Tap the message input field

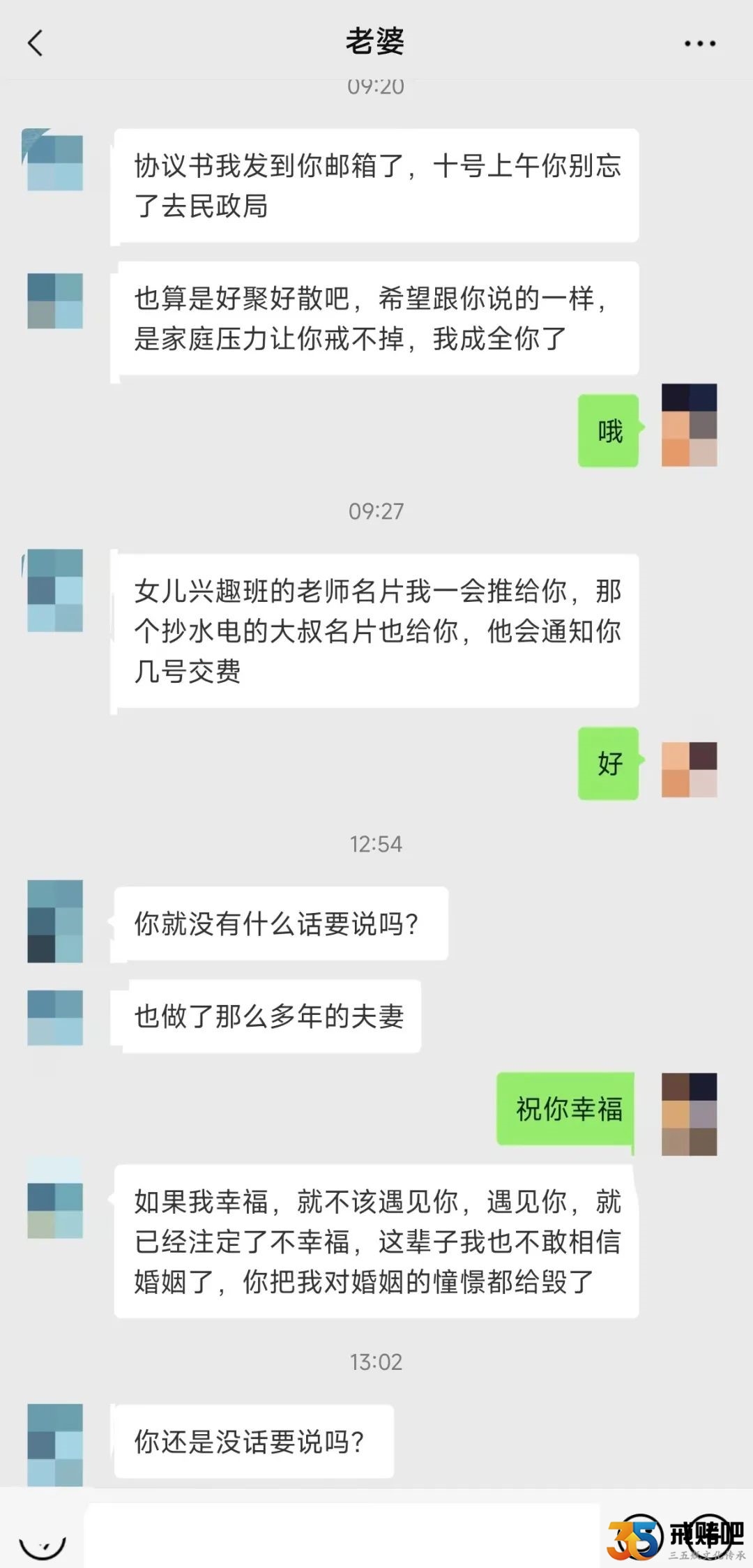[x=342, y=1535]
